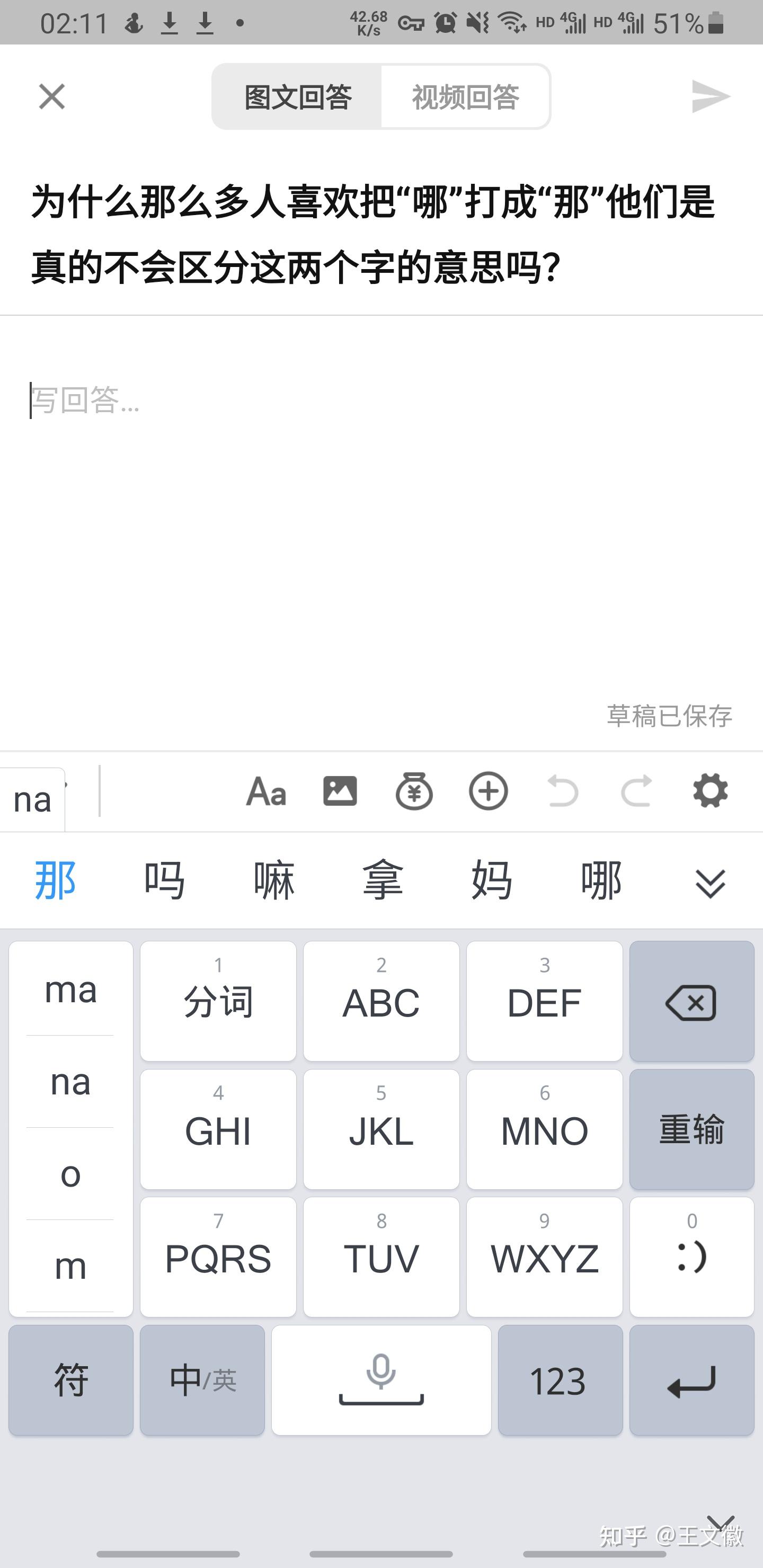Select the pinyin option ma
This screenshot has height=1568, width=763.
70,989
